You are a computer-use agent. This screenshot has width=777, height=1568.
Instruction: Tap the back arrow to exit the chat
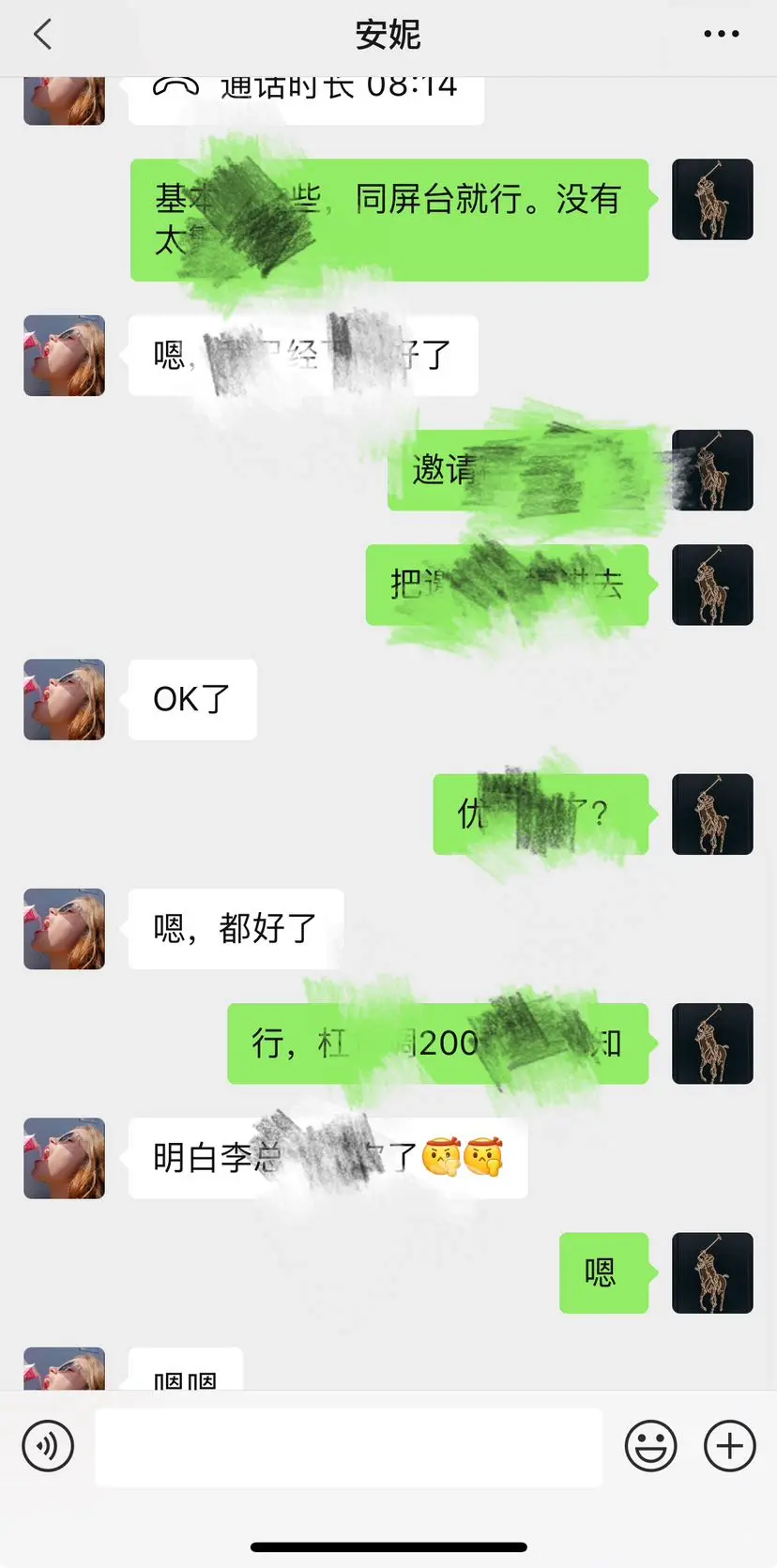point(41,34)
